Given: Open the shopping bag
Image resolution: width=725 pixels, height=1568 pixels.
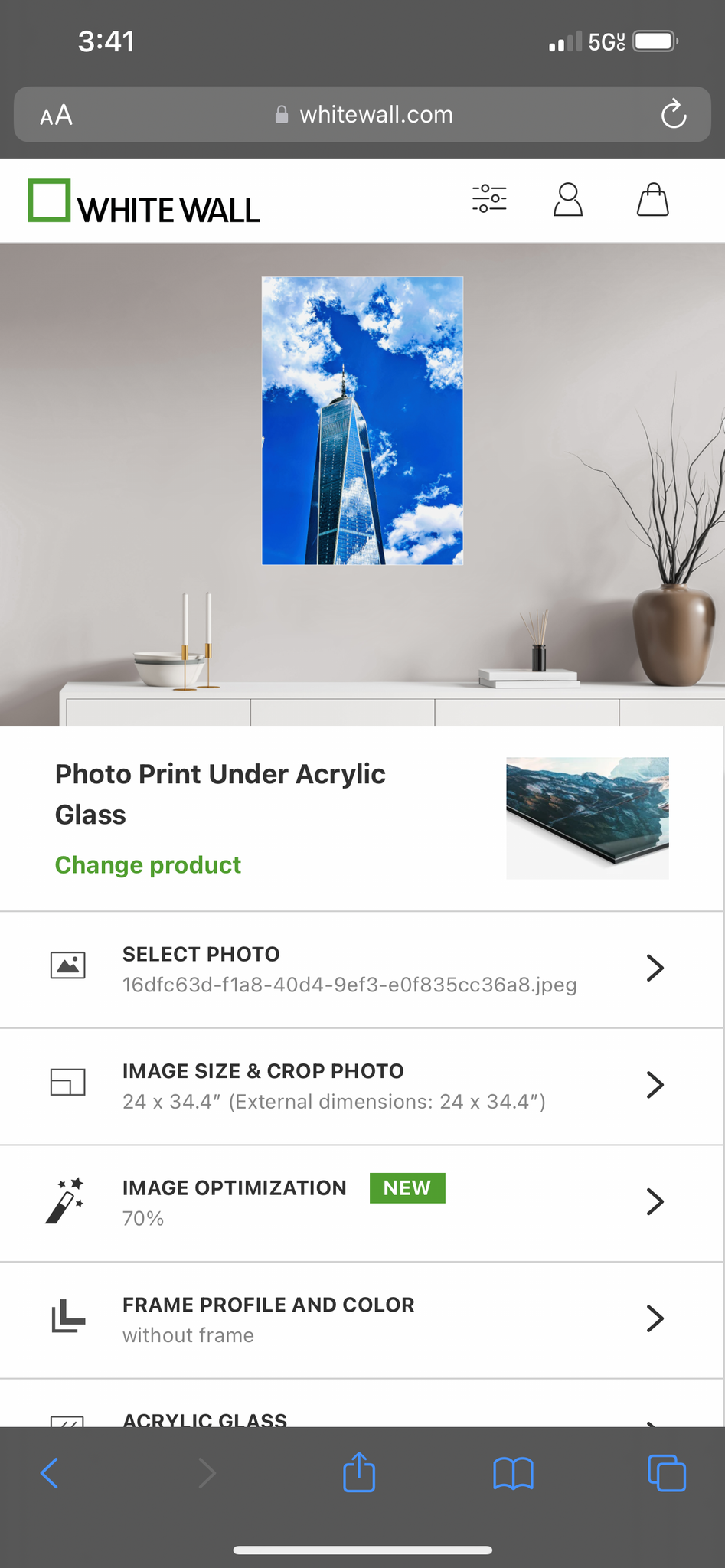Looking at the screenshot, I should (653, 200).
